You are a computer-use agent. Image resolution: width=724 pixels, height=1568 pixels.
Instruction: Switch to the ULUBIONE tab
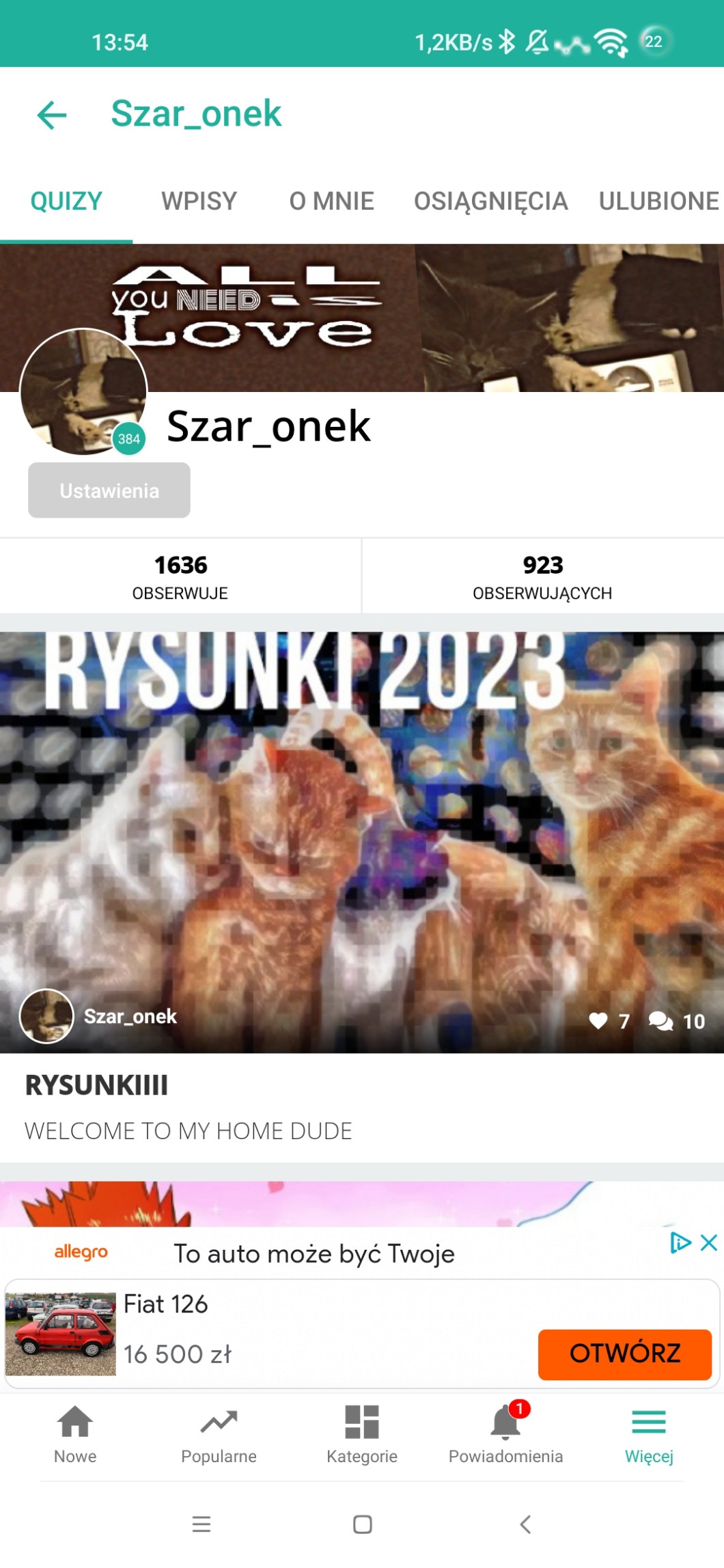(658, 201)
